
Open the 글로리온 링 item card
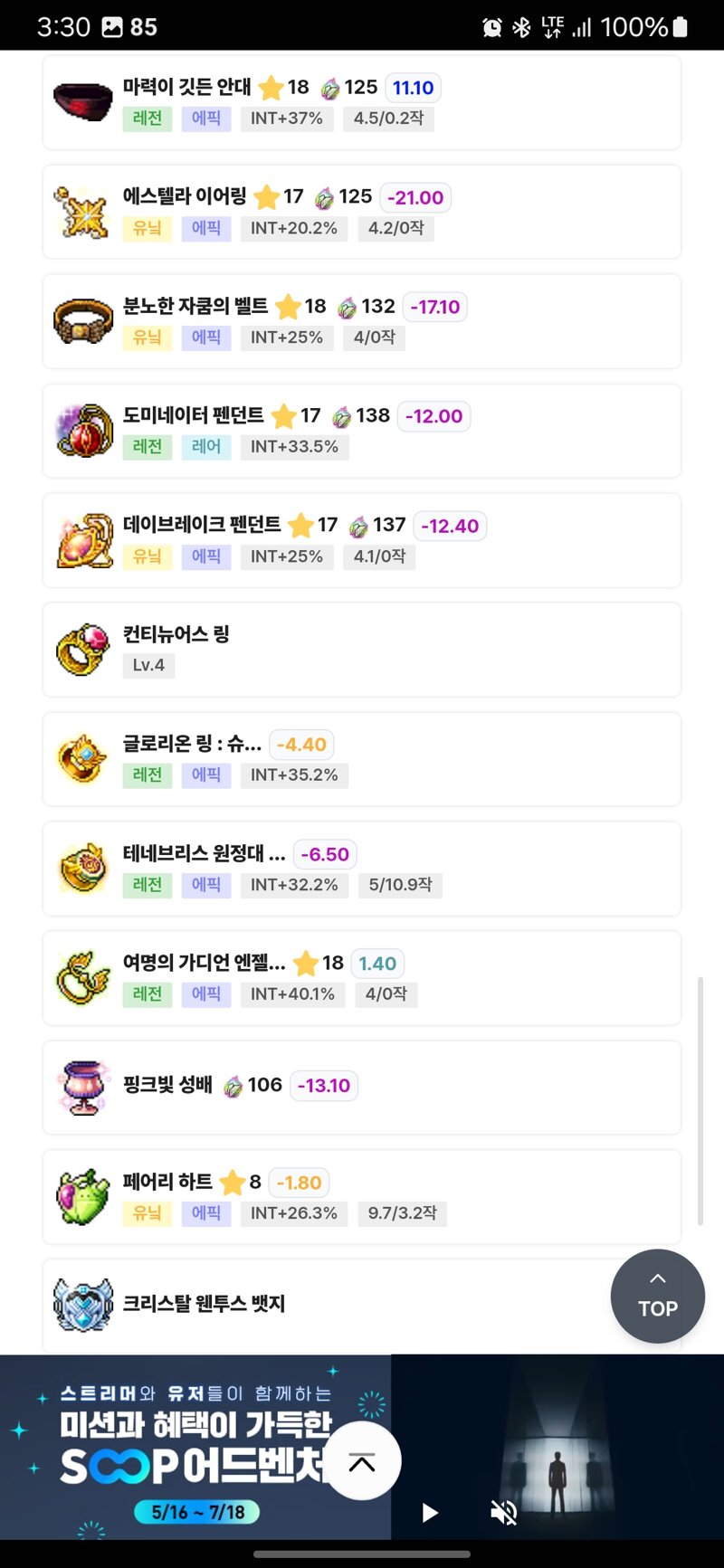tap(362, 759)
